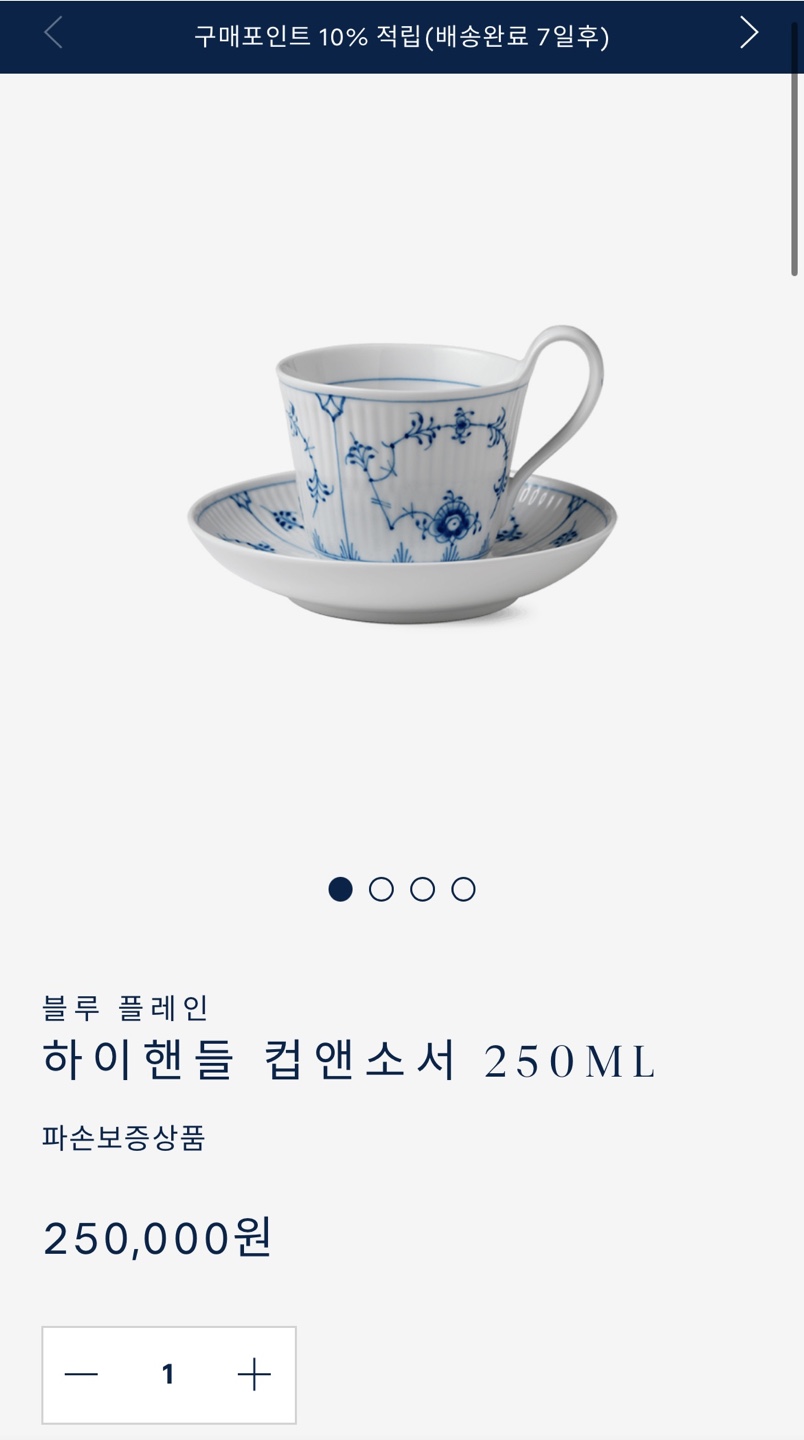Toggle to the last image via rightmost dot
The image size is (804, 1440).
[463, 889]
